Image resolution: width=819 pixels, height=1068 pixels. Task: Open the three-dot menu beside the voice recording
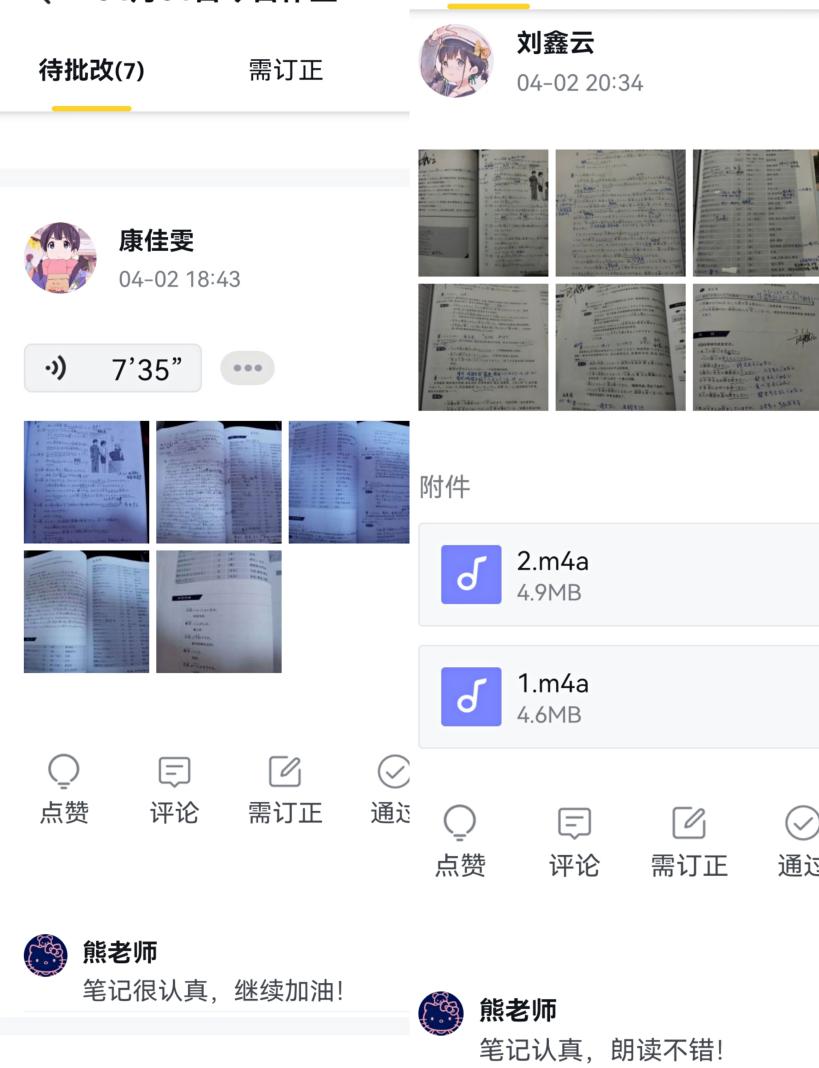[x=247, y=368]
